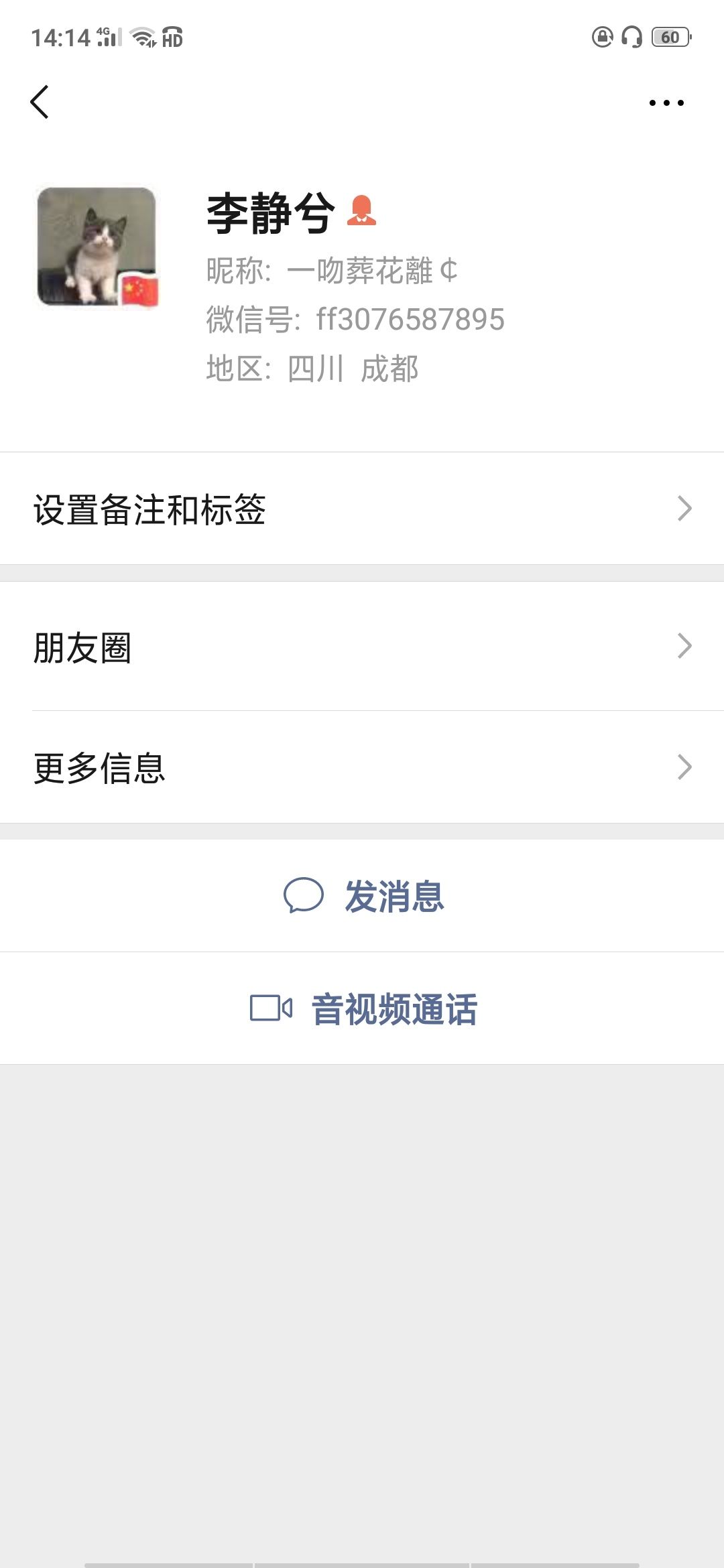The height and width of the screenshot is (1568, 724).
Task: Open the three-dot overflow menu
Action: 666,103
